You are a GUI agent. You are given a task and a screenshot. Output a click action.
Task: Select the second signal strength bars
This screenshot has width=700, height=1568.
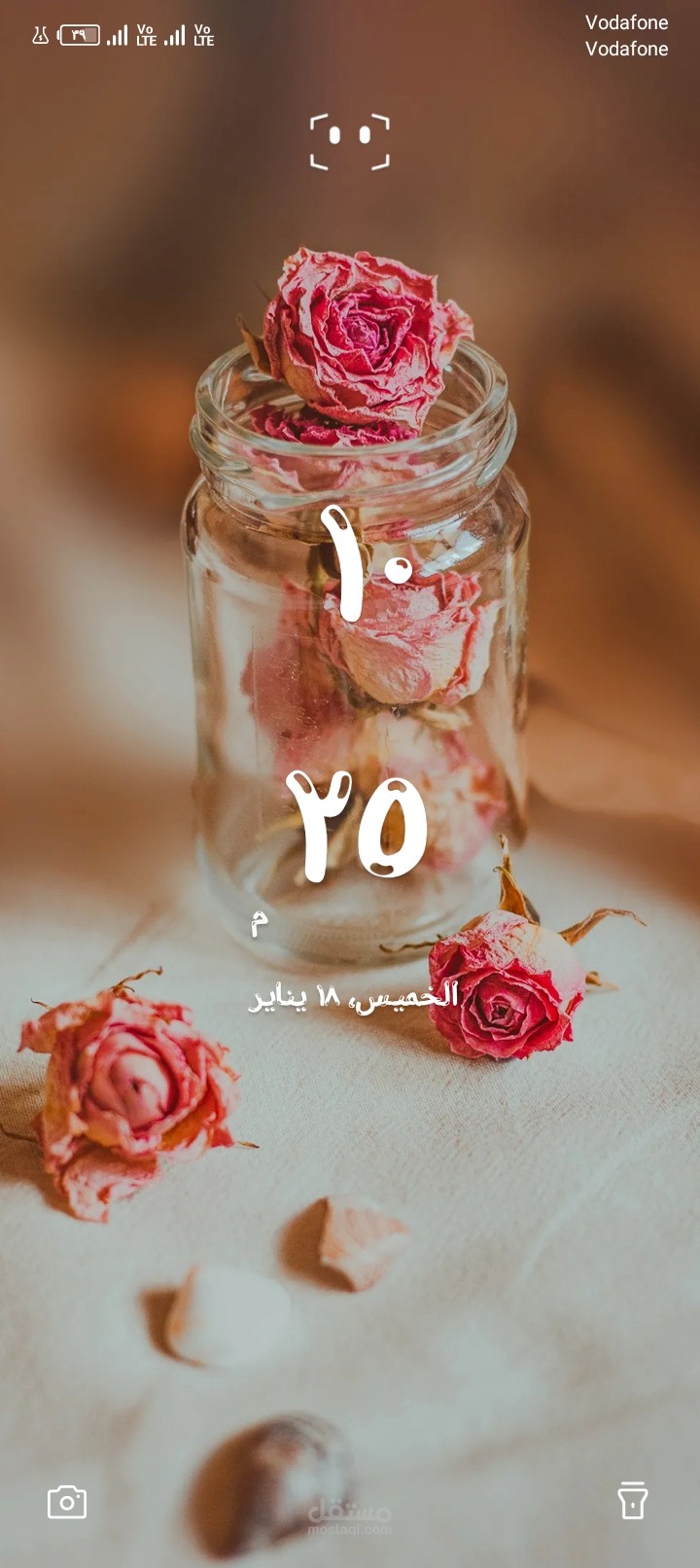(175, 35)
